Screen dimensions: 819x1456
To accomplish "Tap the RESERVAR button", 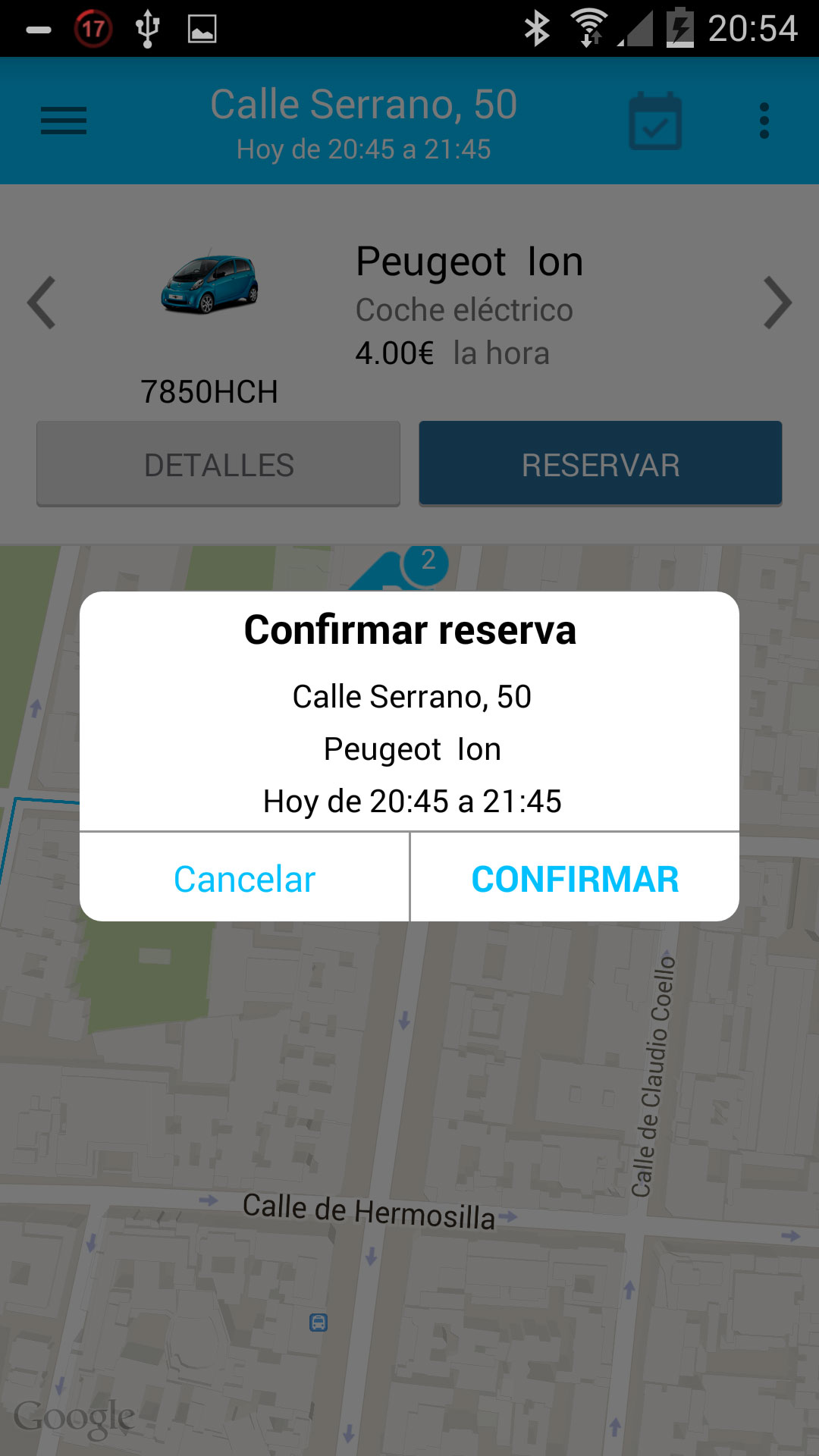I will [600, 464].
